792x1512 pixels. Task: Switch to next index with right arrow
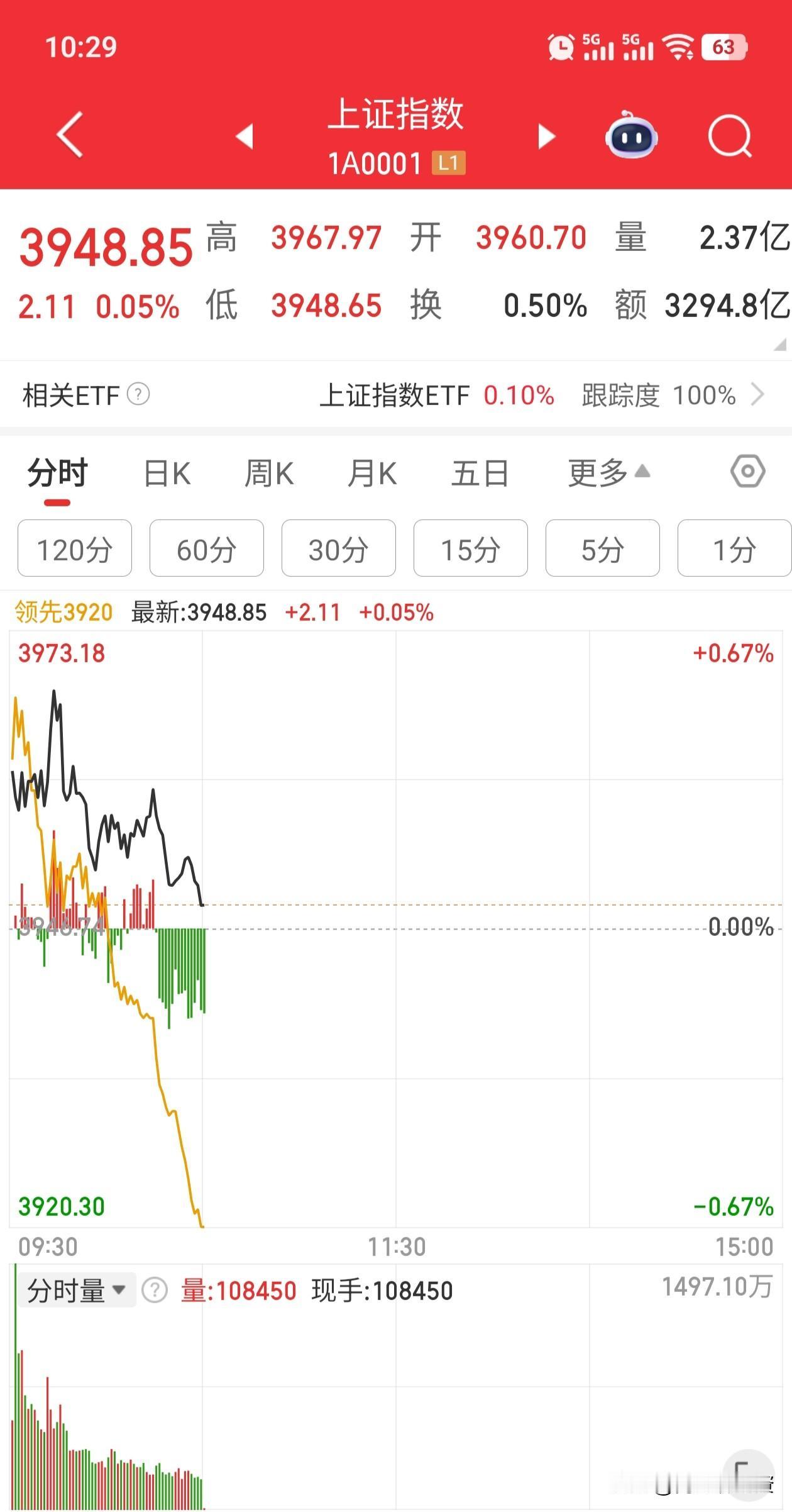pyautogui.click(x=546, y=135)
